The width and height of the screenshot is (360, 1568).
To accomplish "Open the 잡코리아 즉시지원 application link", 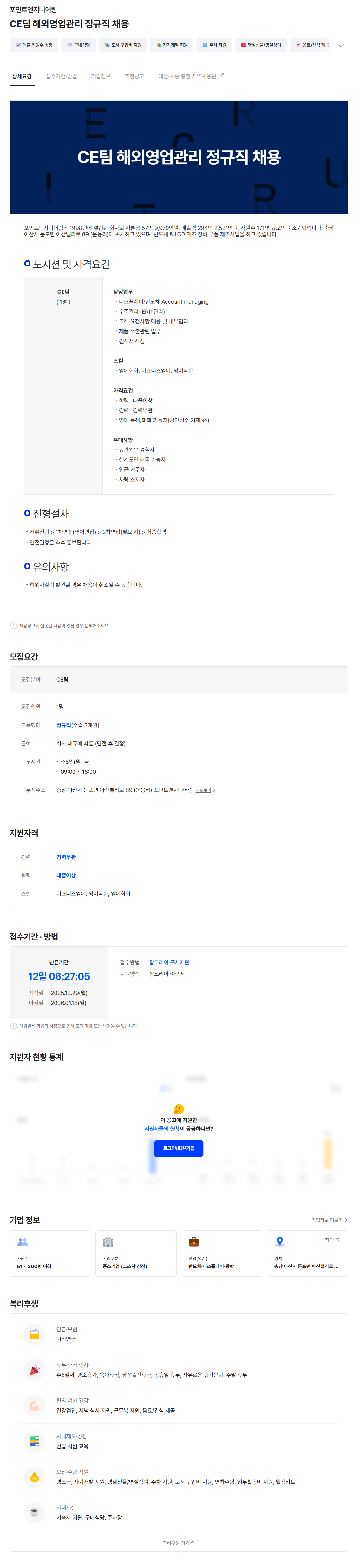I will (x=169, y=963).
